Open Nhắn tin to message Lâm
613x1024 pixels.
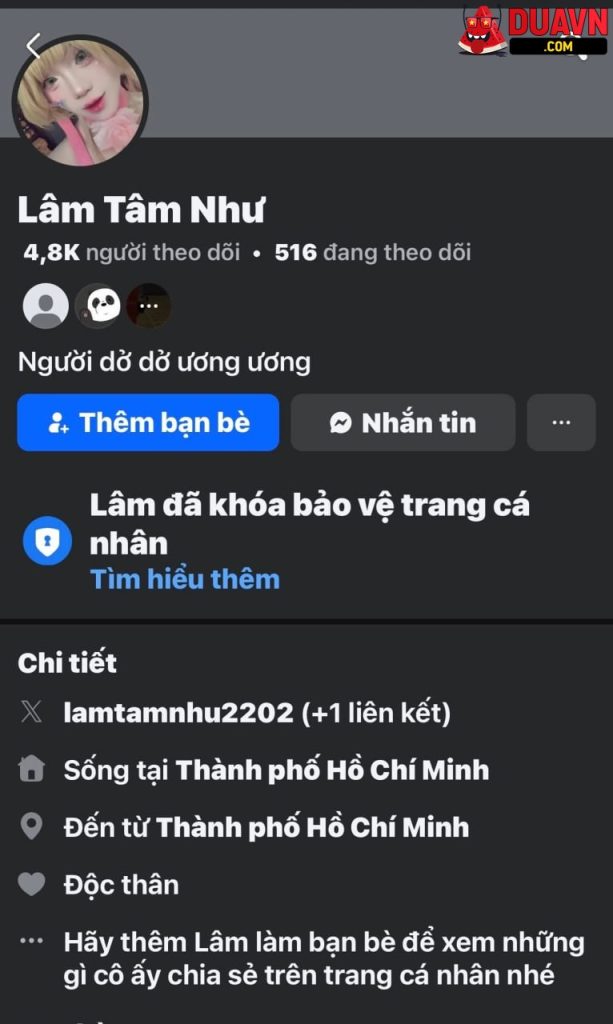pyautogui.click(x=403, y=423)
